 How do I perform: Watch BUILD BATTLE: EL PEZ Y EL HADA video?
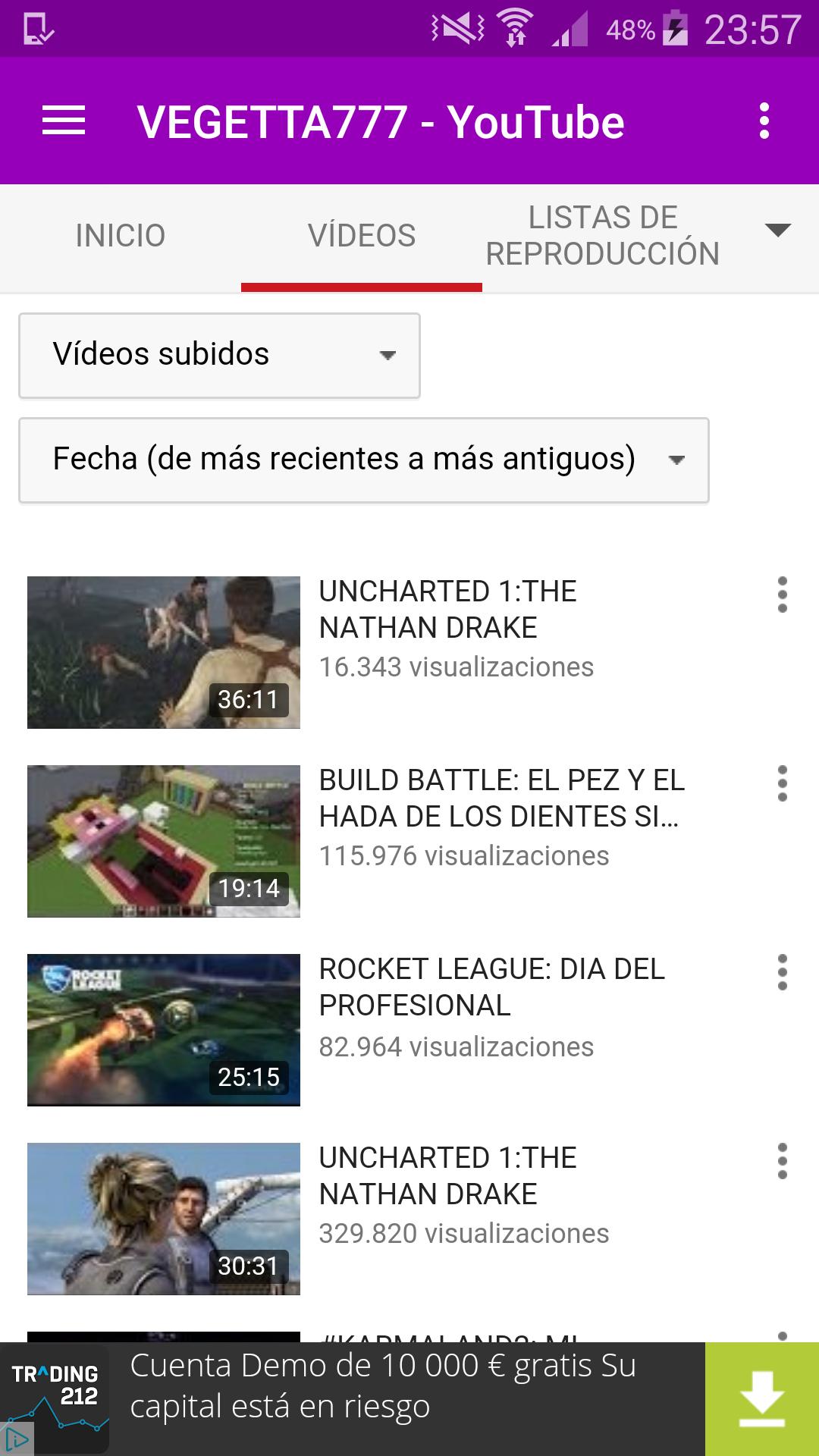[164, 841]
